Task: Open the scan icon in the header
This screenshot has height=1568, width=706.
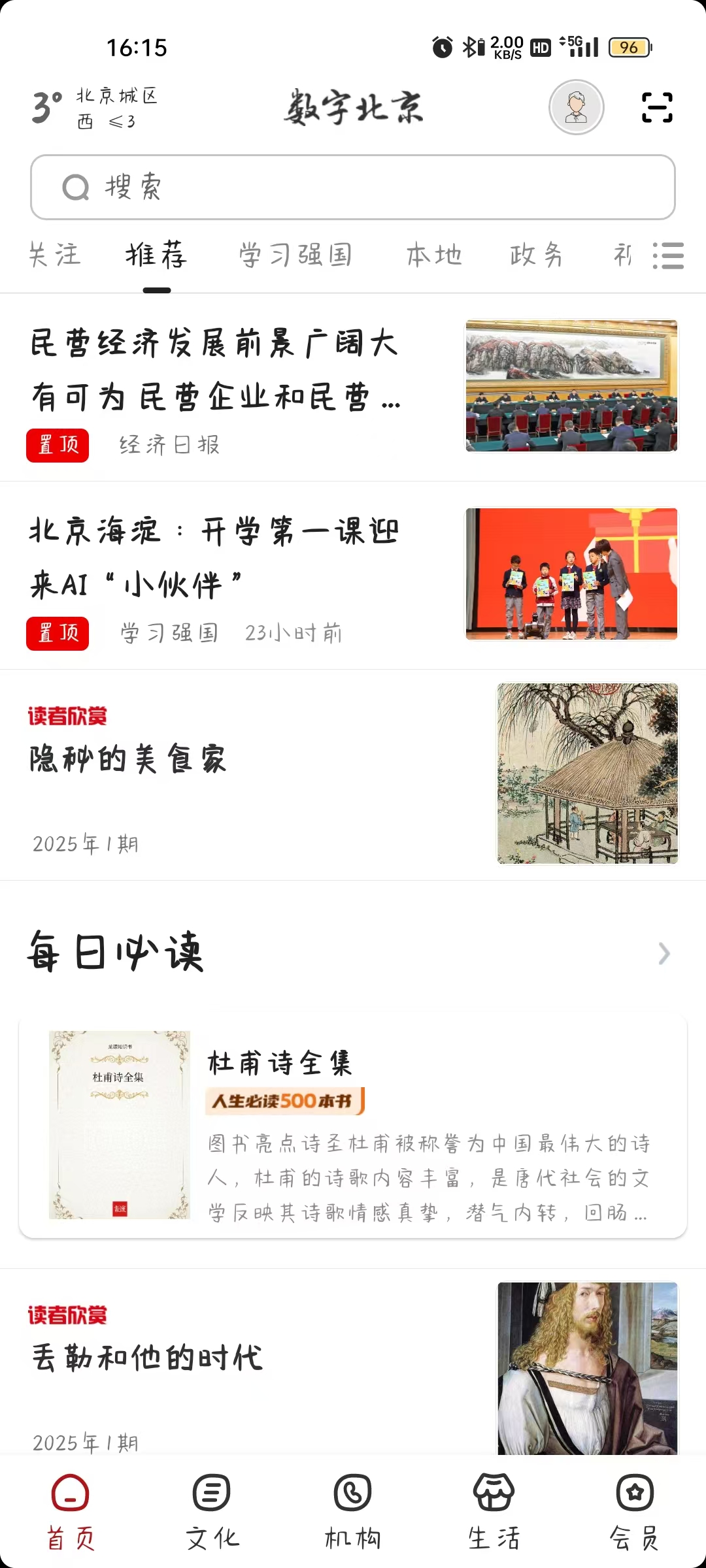Action: pyautogui.click(x=656, y=108)
